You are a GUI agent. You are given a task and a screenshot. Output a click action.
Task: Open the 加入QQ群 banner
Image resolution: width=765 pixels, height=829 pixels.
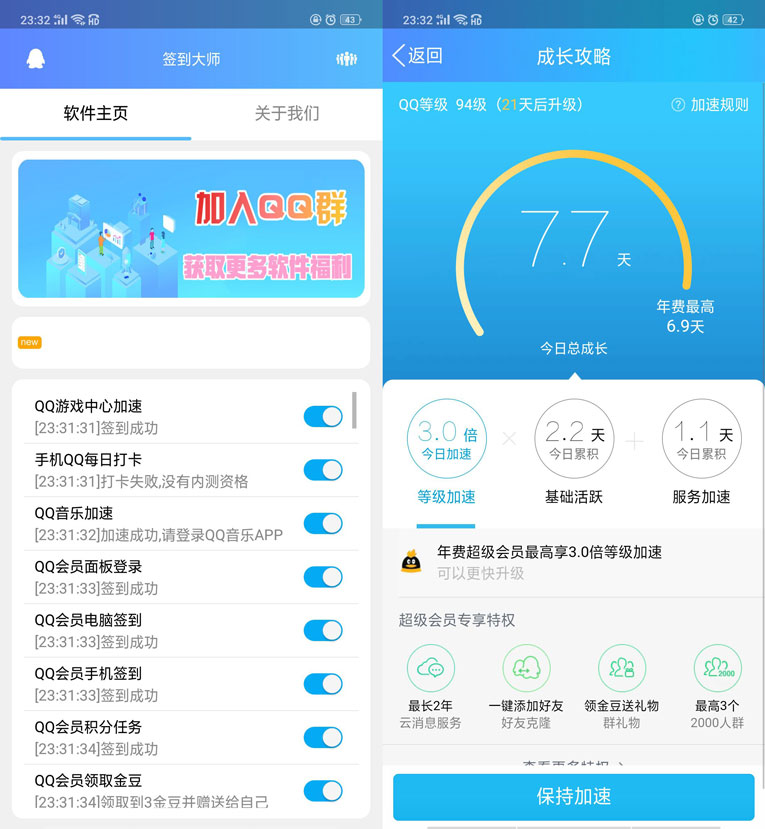point(191,229)
